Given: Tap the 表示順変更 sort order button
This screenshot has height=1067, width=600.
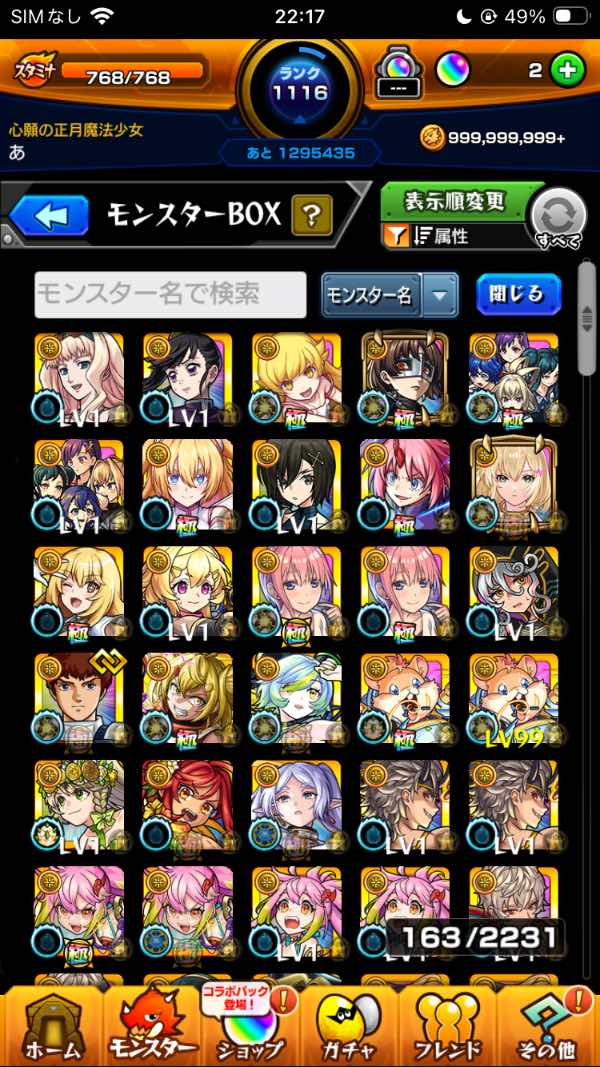Looking at the screenshot, I should 455,200.
